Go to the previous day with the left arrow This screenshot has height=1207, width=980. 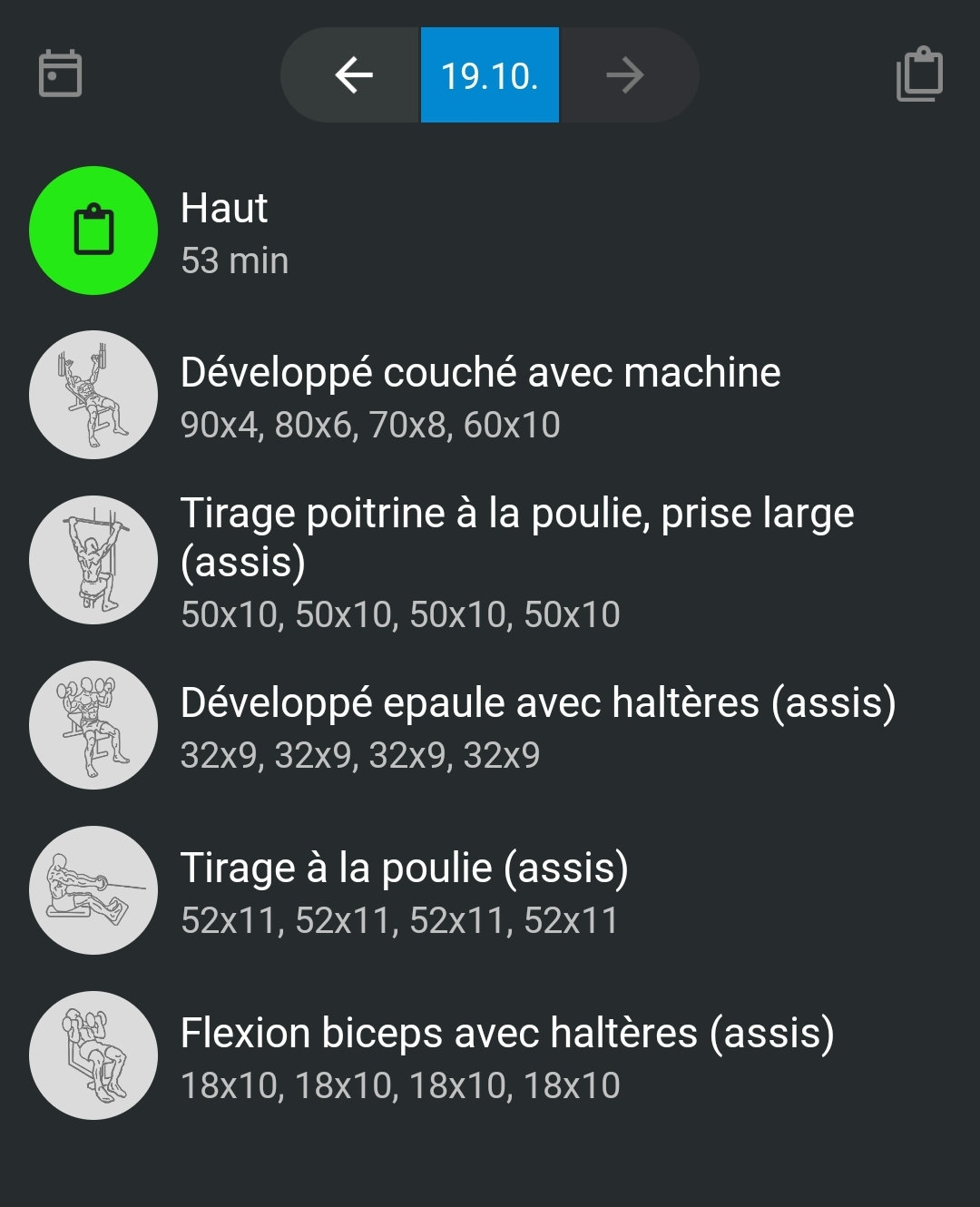354,76
